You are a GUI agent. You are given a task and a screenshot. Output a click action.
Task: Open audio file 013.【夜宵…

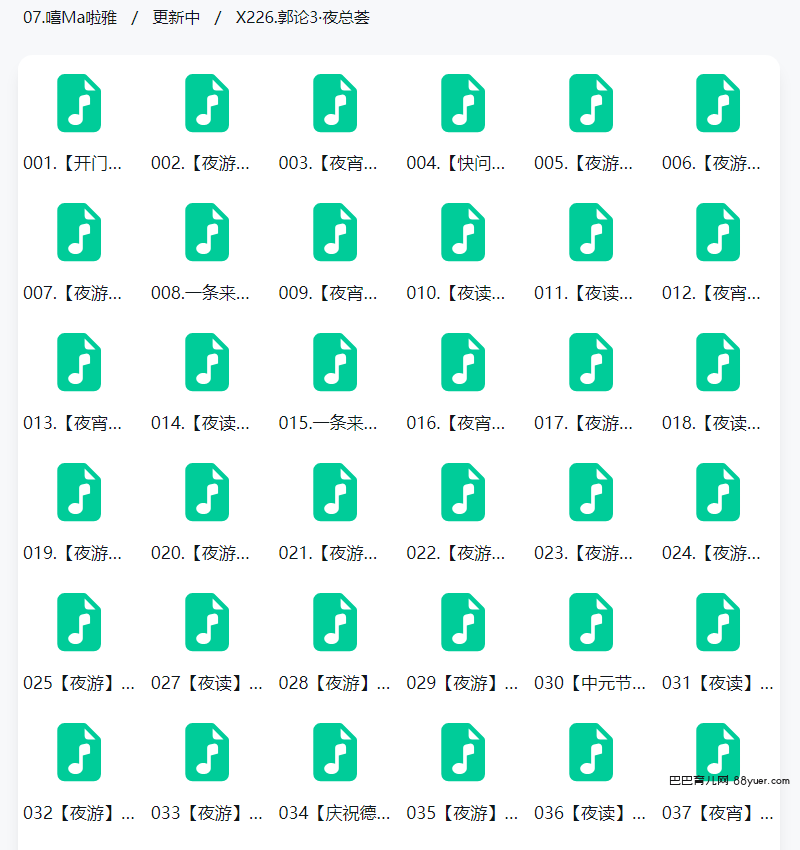(79, 363)
